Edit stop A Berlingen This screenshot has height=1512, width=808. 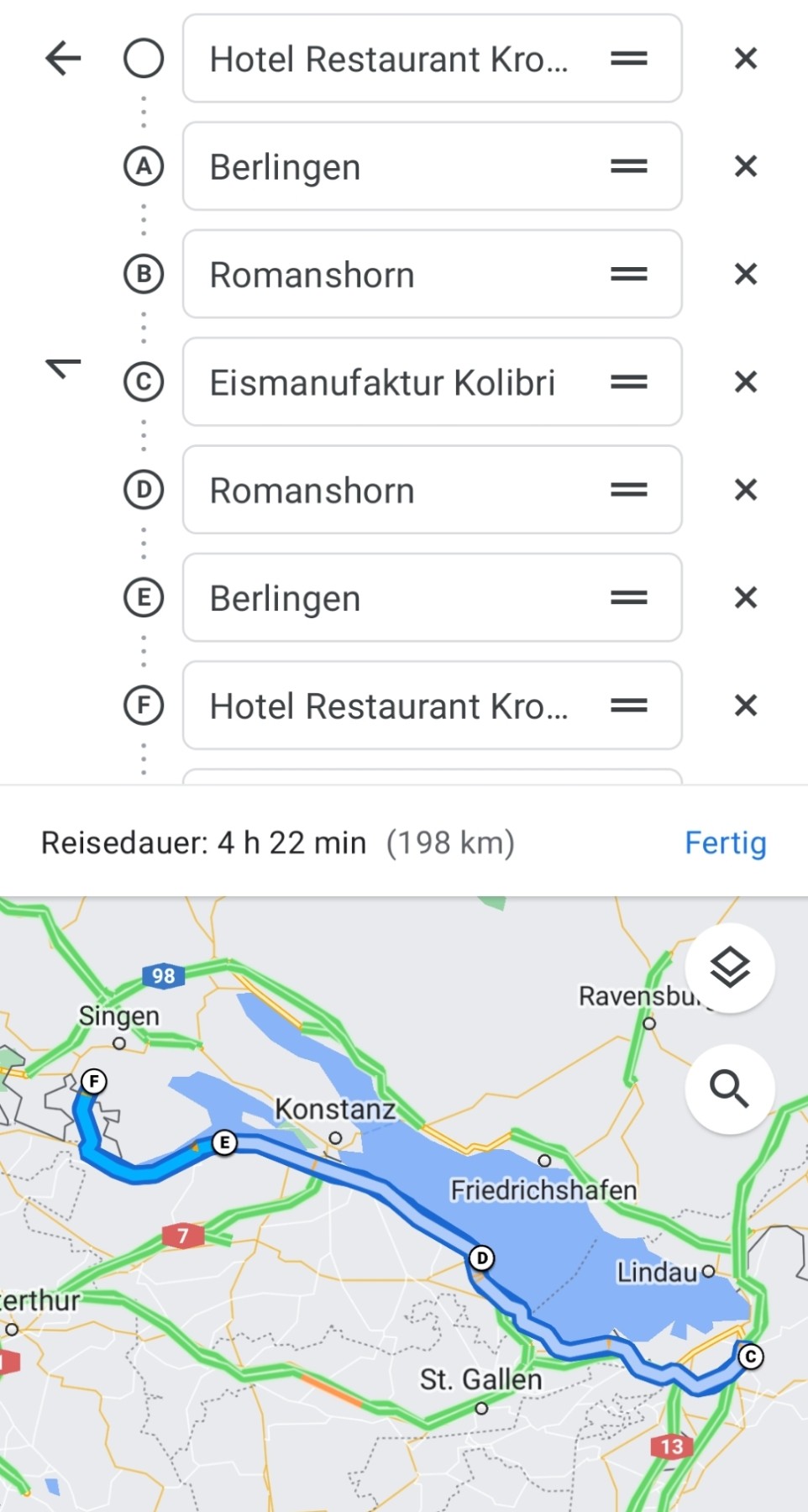[x=388, y=166]
